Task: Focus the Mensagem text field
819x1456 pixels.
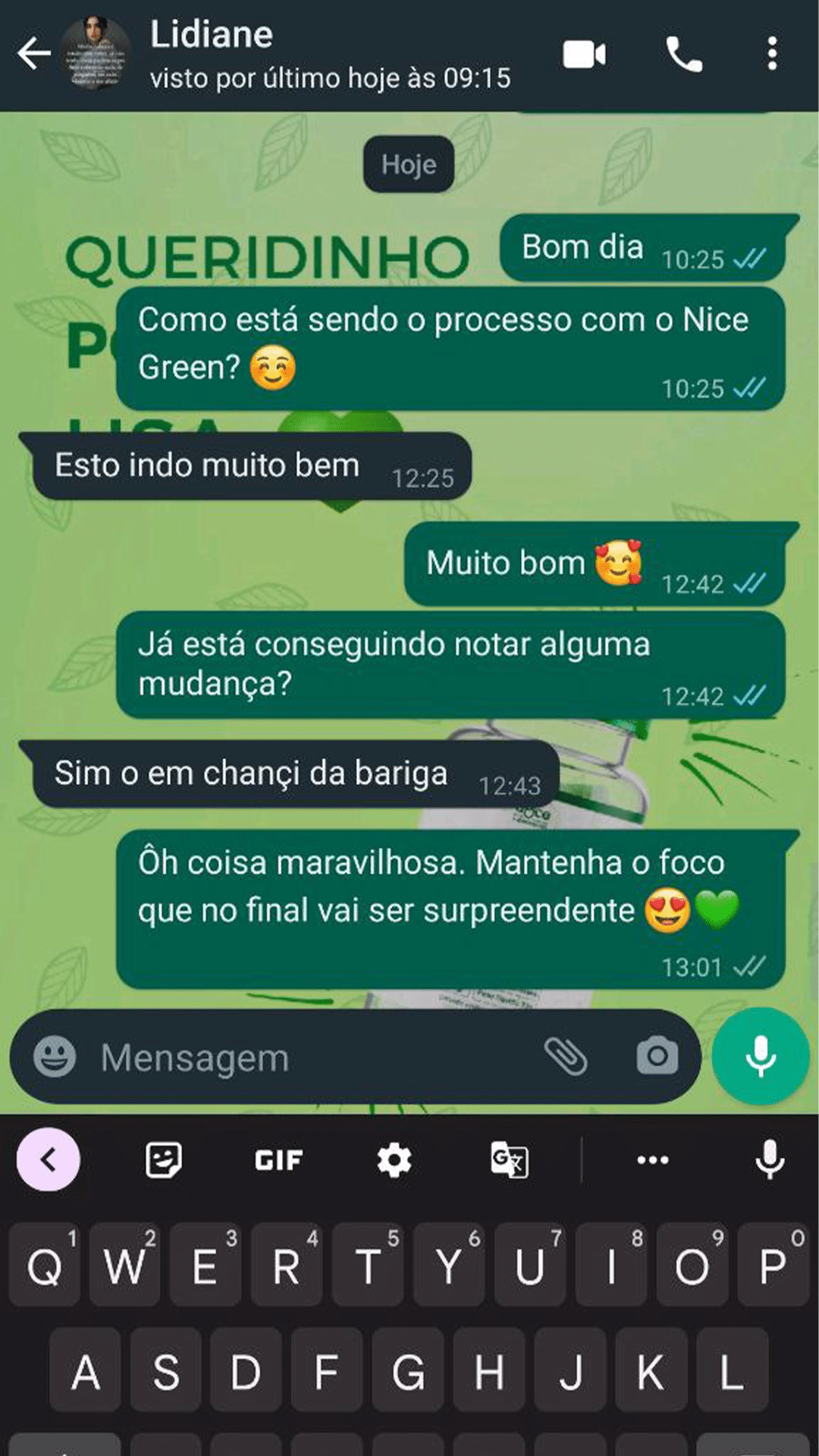Action: point(303,1057)
